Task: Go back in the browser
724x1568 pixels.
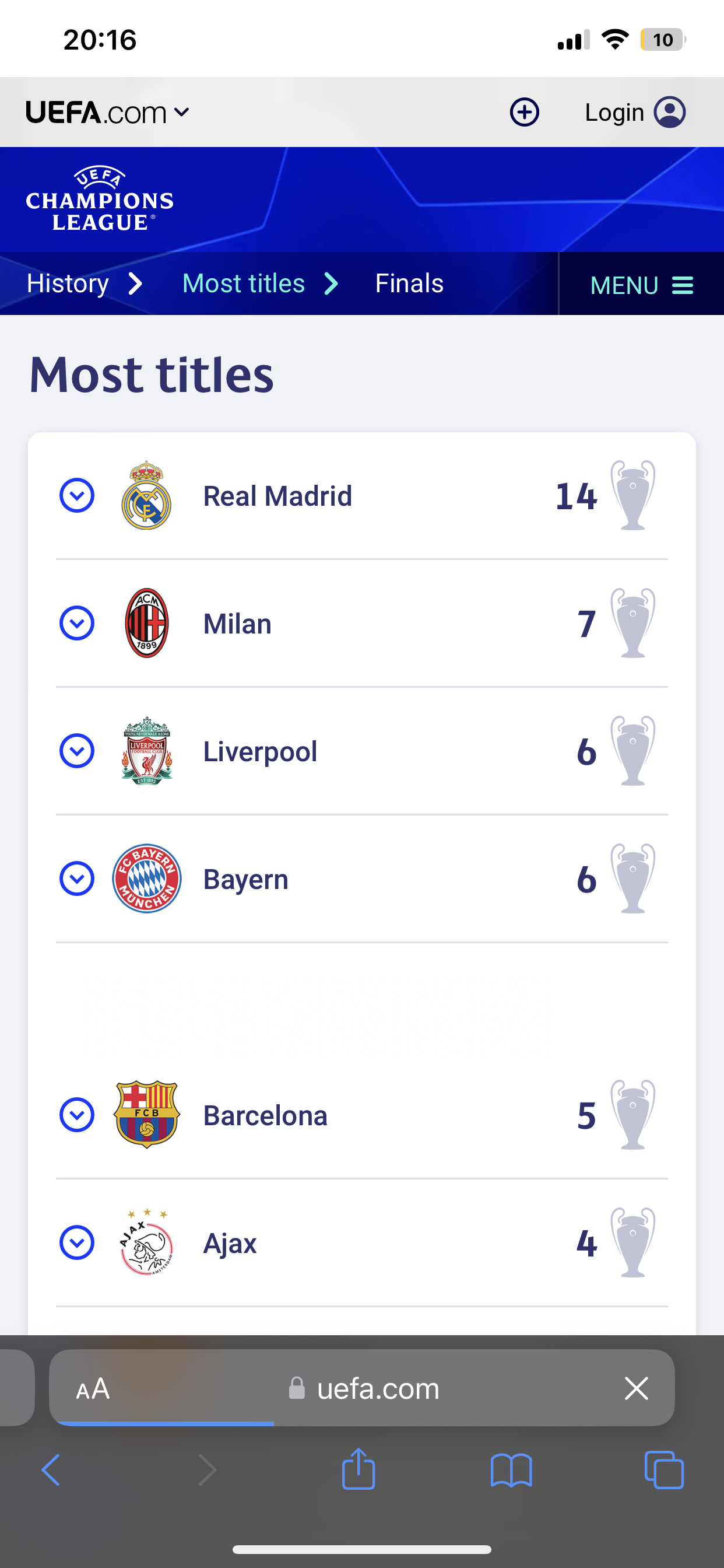Action: pos(51,1470)
